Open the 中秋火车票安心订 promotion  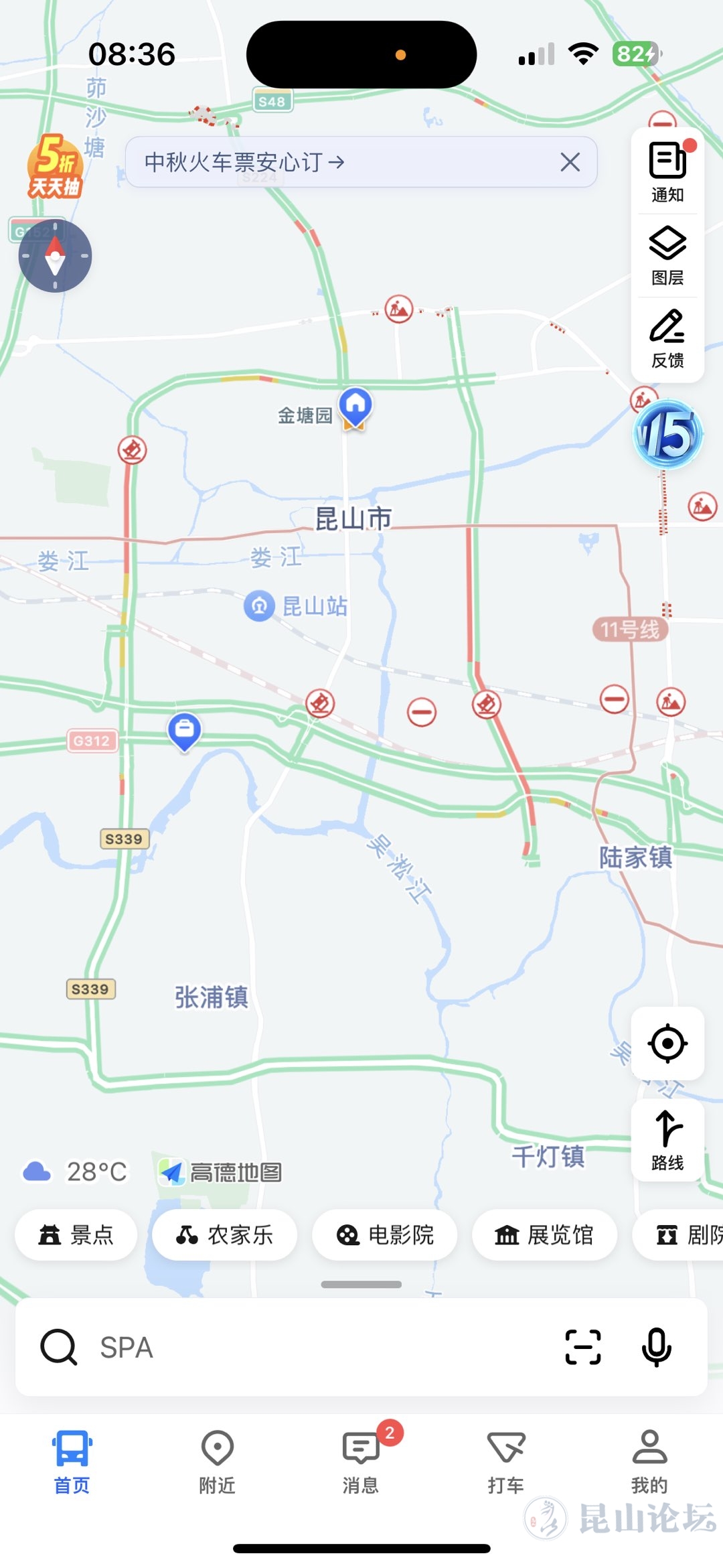(x=244, y=162)
